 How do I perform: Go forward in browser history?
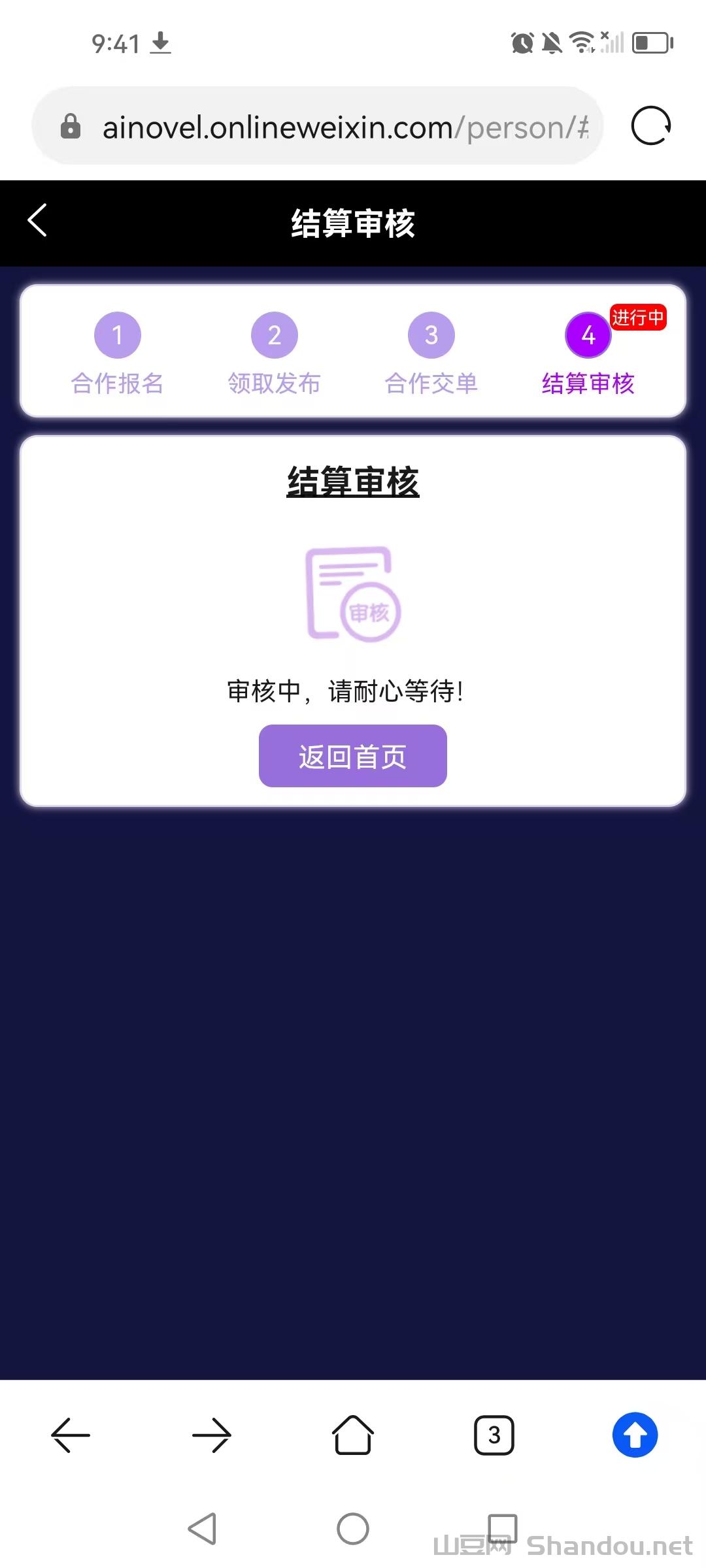(x=212, y=1435)
